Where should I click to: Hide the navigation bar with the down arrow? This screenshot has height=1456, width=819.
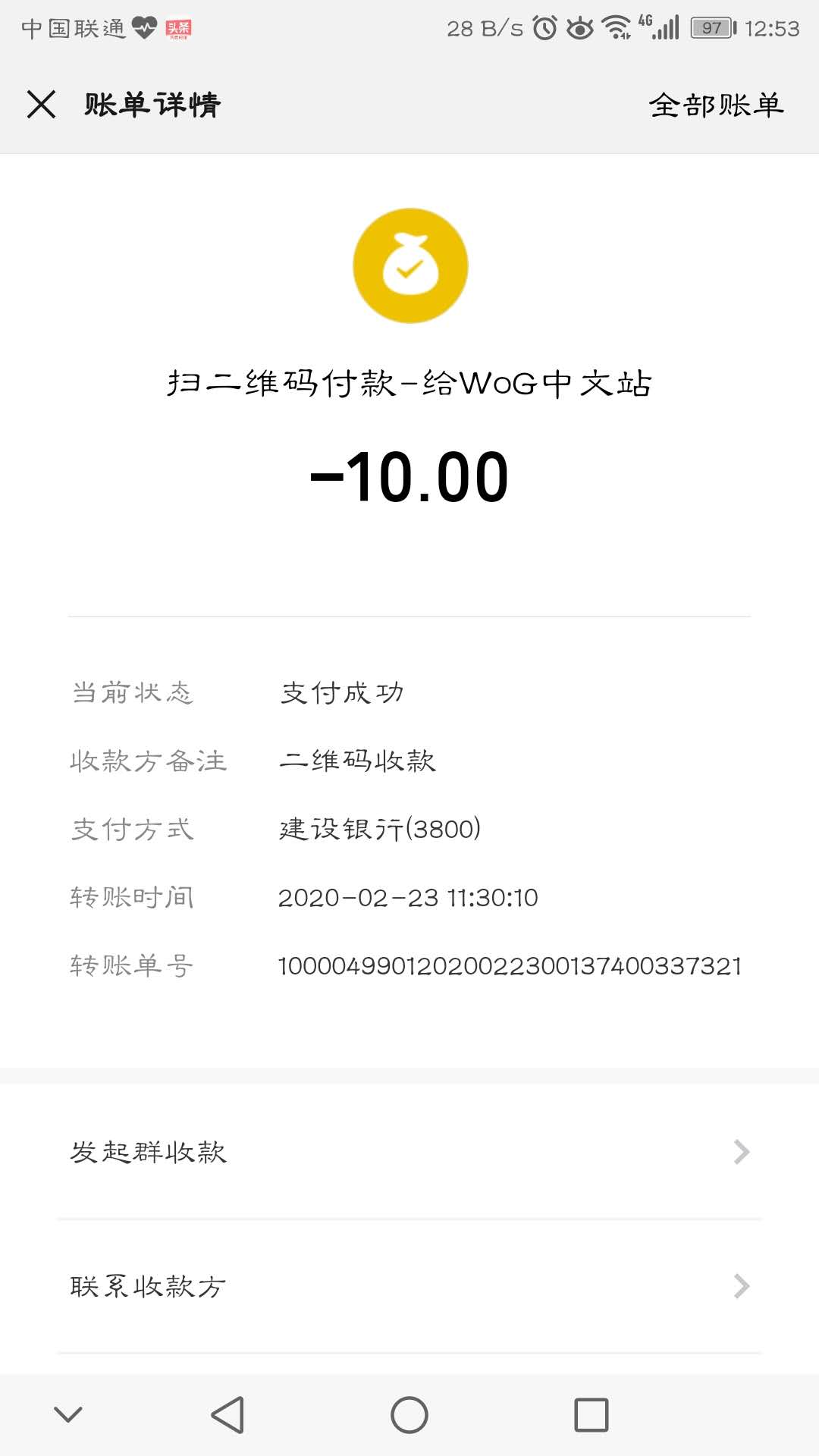click(68, 1415)
